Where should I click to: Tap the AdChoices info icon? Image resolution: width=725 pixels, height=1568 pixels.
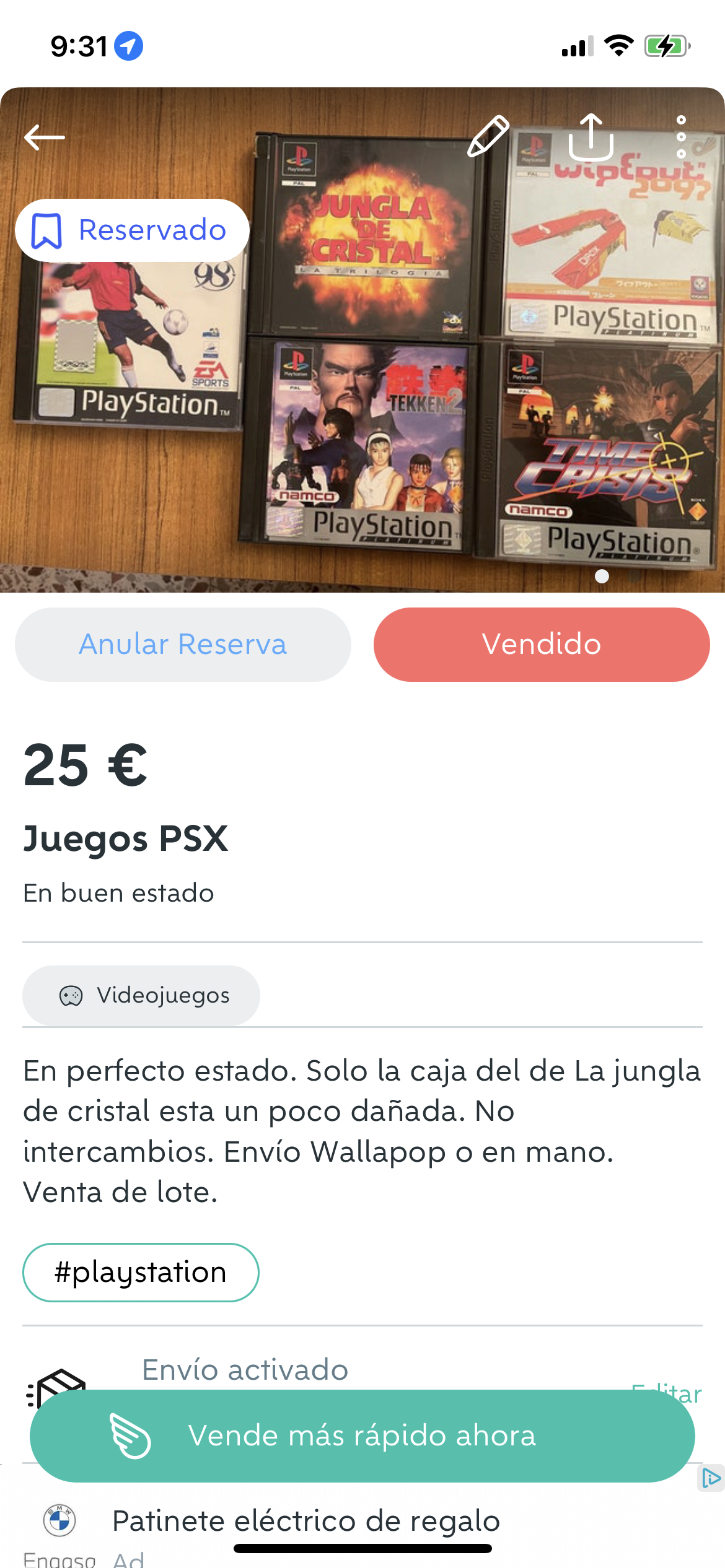[711, 1479]
